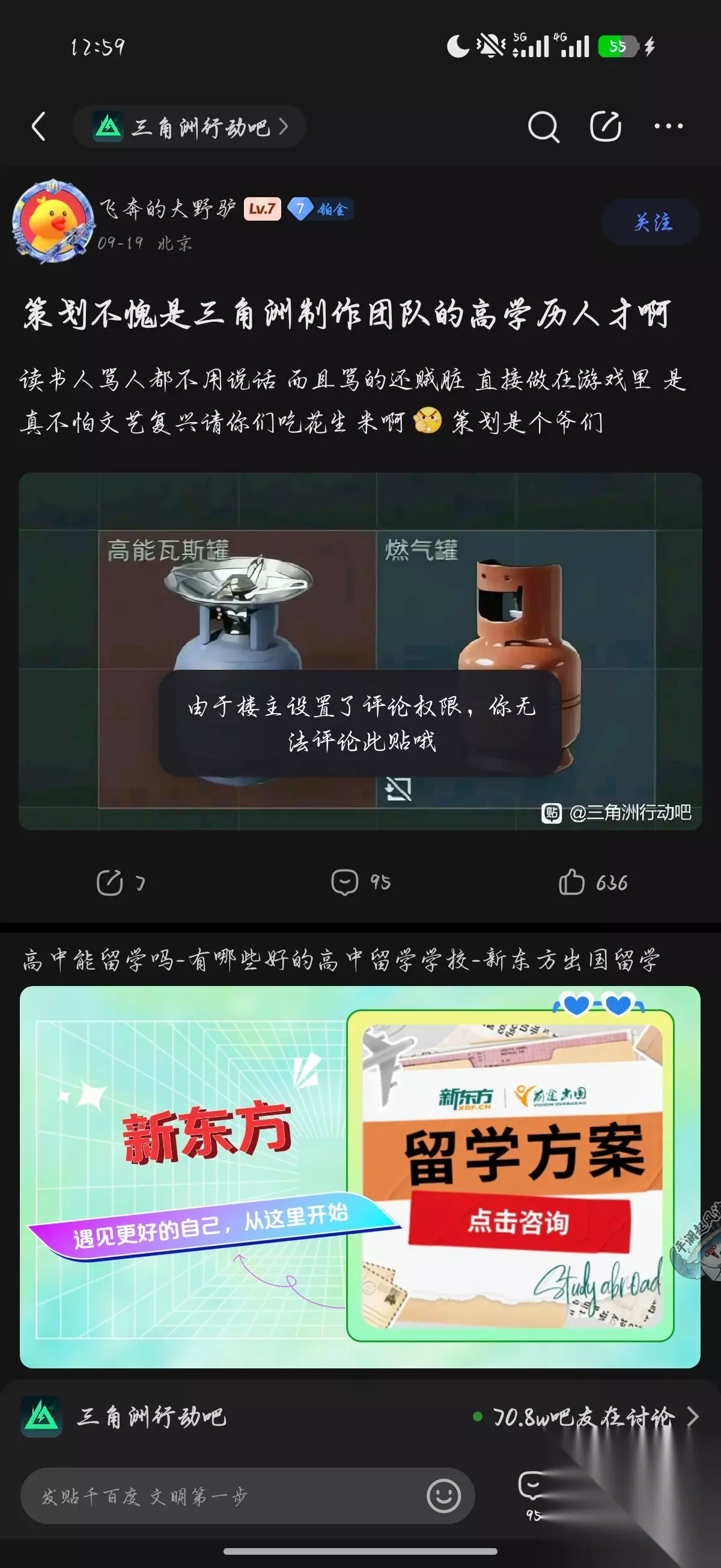Enter 三角洲行动吧 with 70.8w吧友在讨论

point(360,1417)
